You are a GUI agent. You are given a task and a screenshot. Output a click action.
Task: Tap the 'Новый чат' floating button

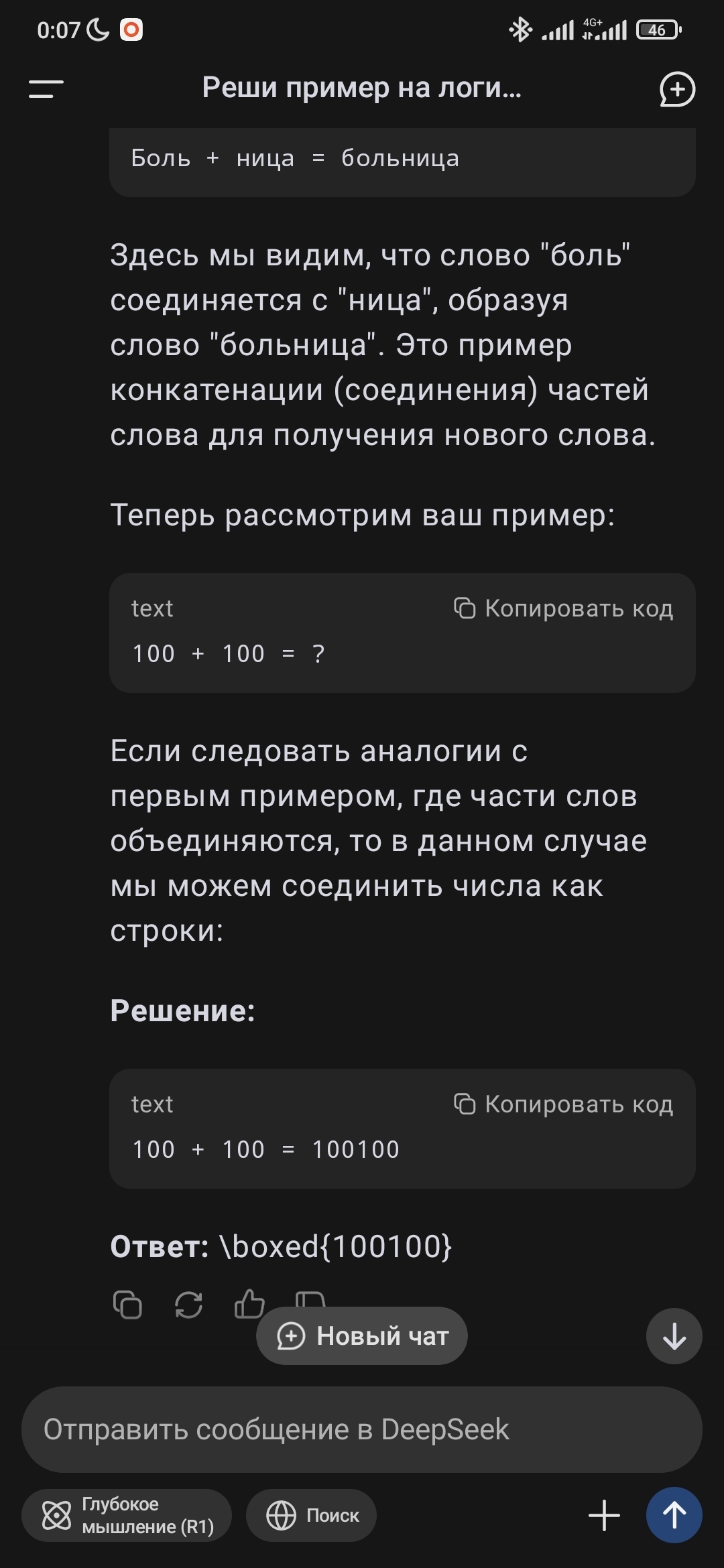pos(362,1336)
